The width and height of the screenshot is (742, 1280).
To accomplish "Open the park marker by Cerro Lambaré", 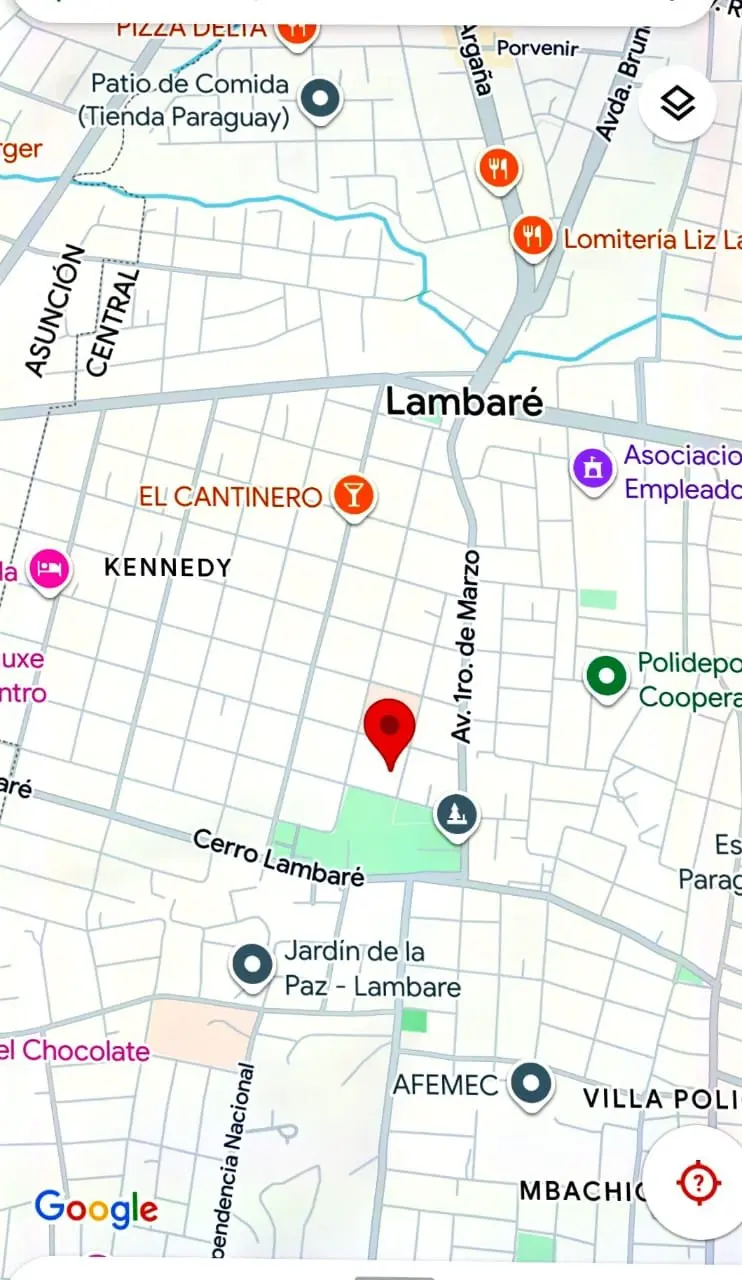I will (457, 815).
